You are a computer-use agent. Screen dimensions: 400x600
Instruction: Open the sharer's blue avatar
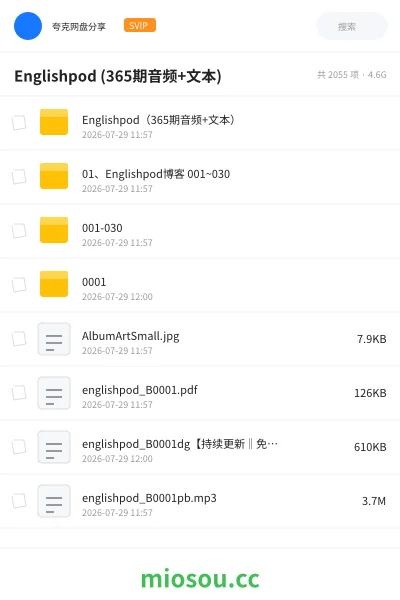pos(28,26)
